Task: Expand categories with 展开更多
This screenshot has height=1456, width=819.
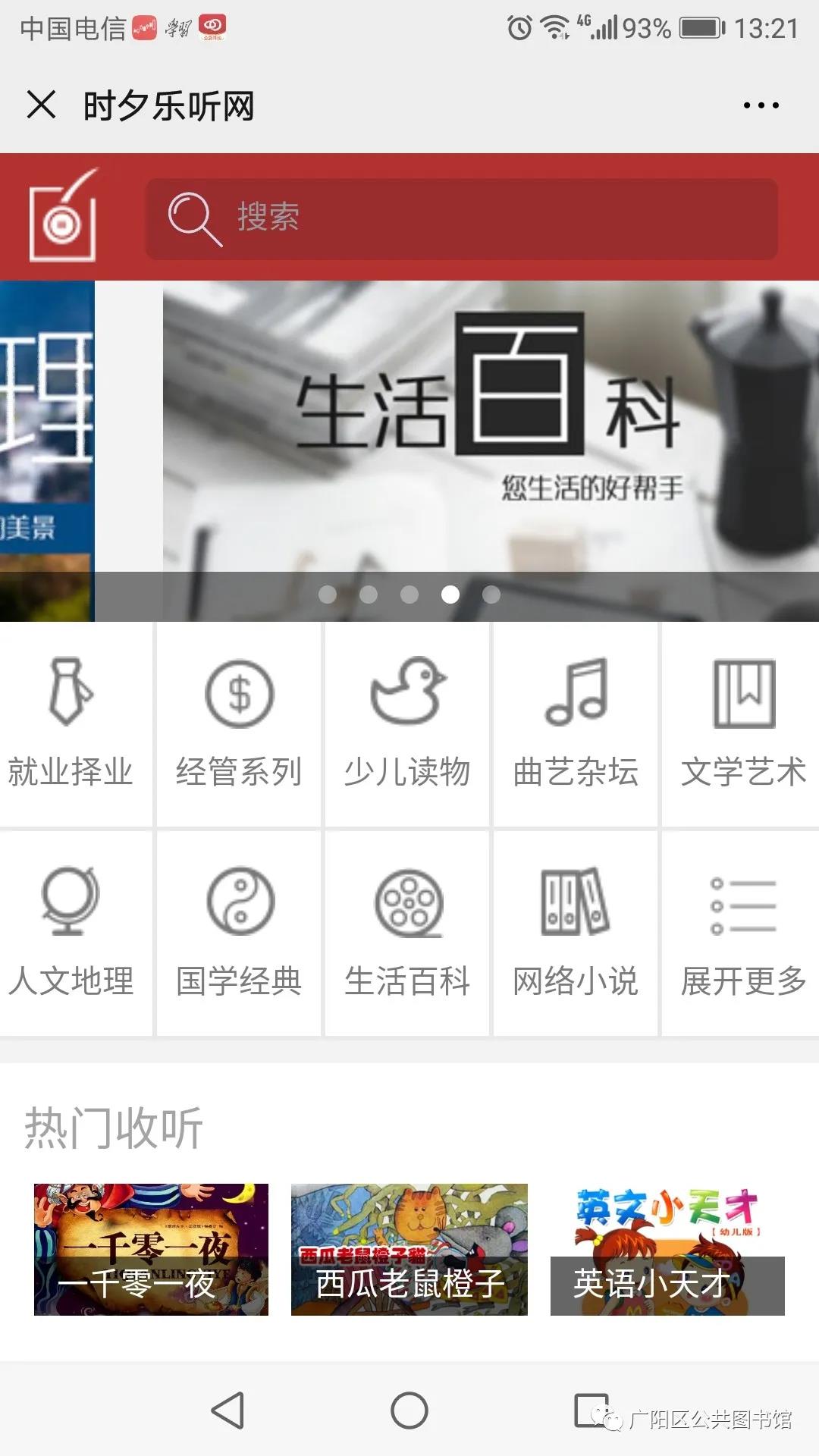Action: coord(743,933)
